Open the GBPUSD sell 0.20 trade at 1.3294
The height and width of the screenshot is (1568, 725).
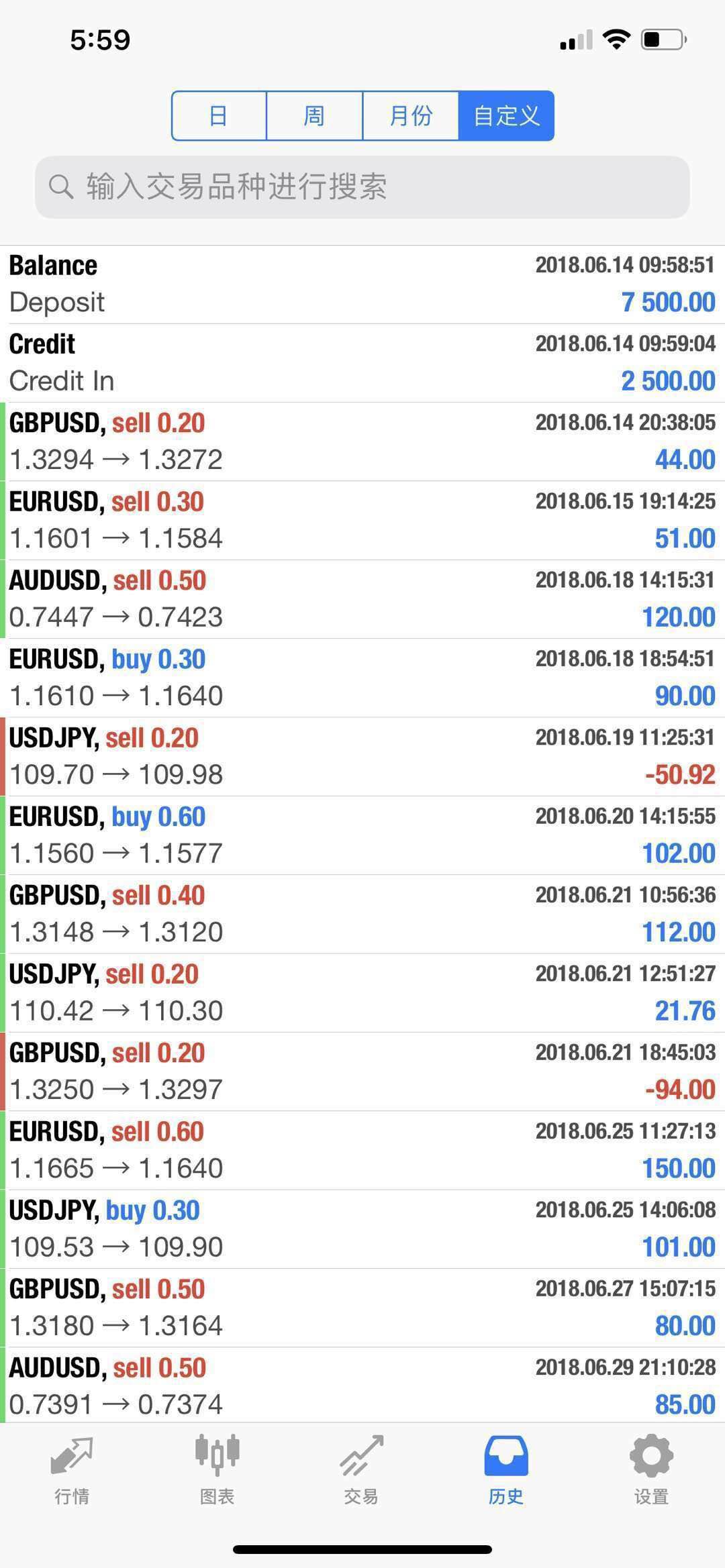coord(362,441)
